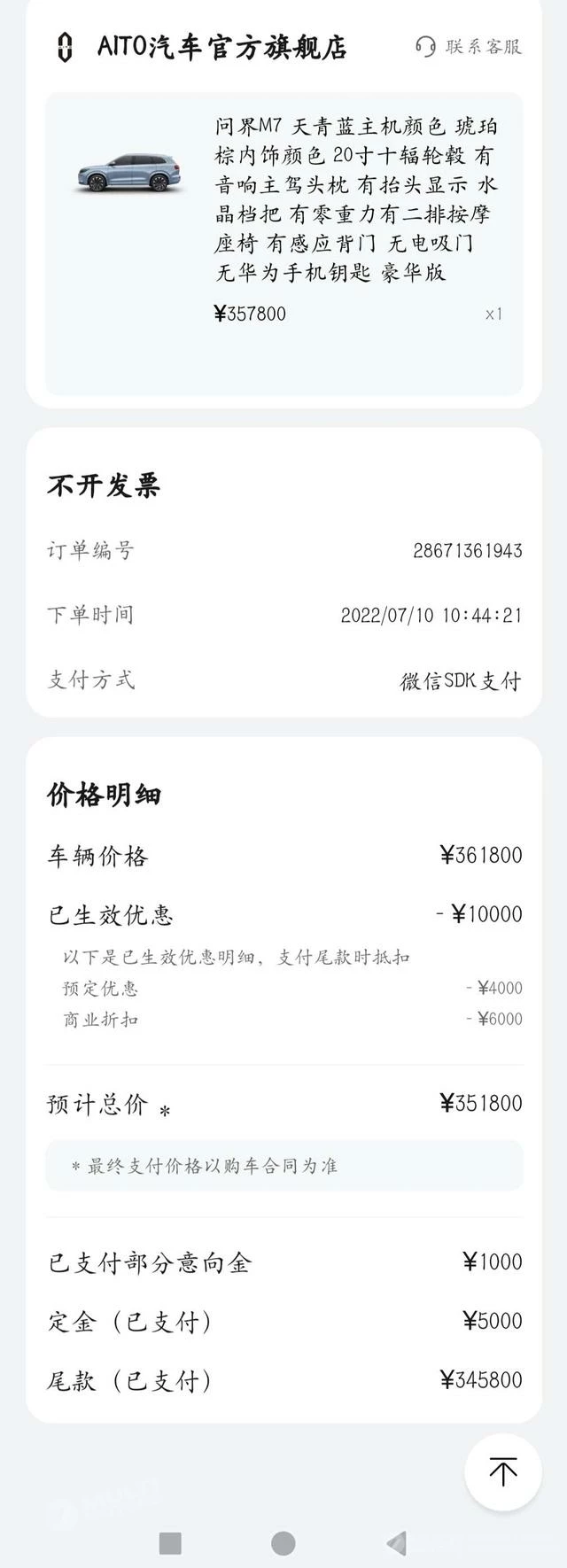Contact customer service (联系客服)

(x=470, y=46)
